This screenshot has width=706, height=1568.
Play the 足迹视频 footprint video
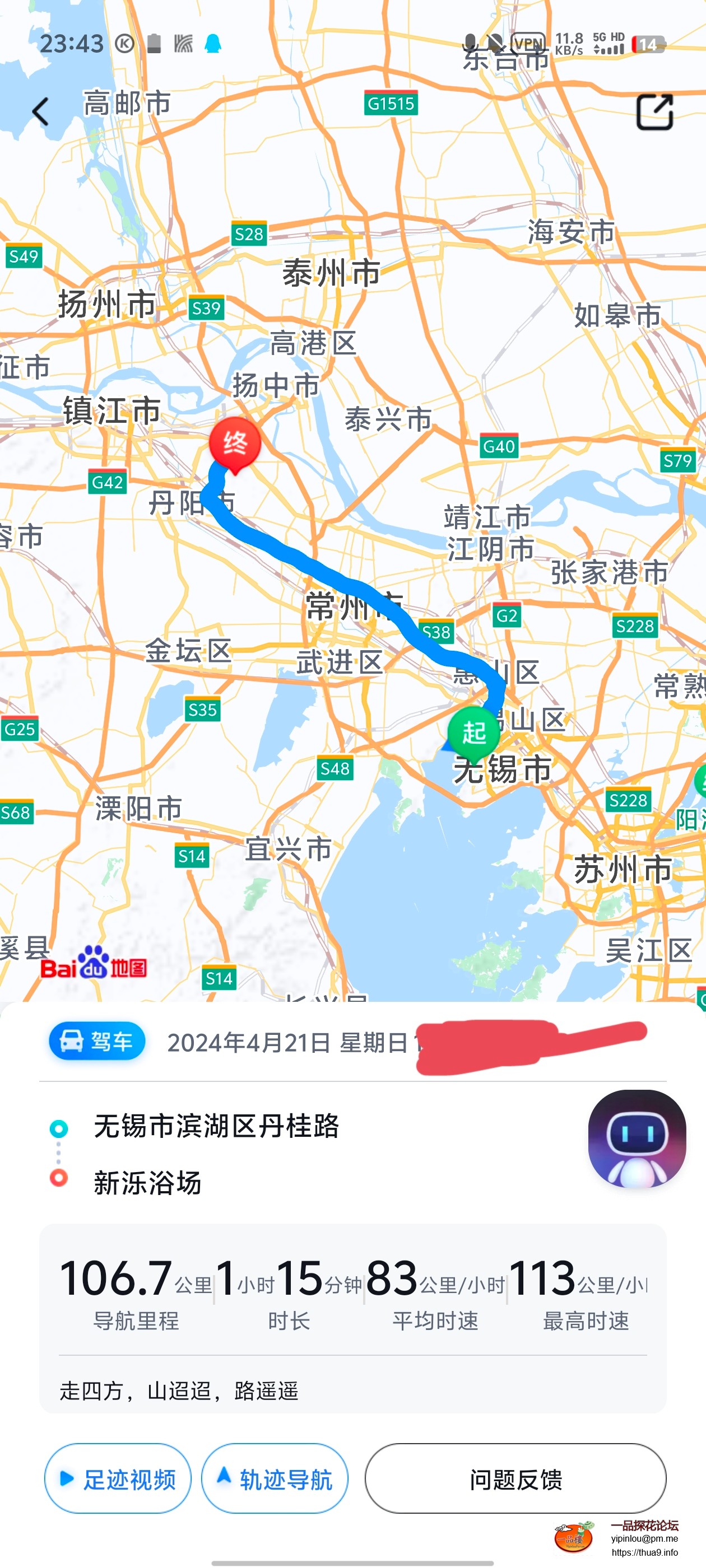(118, 1478)
